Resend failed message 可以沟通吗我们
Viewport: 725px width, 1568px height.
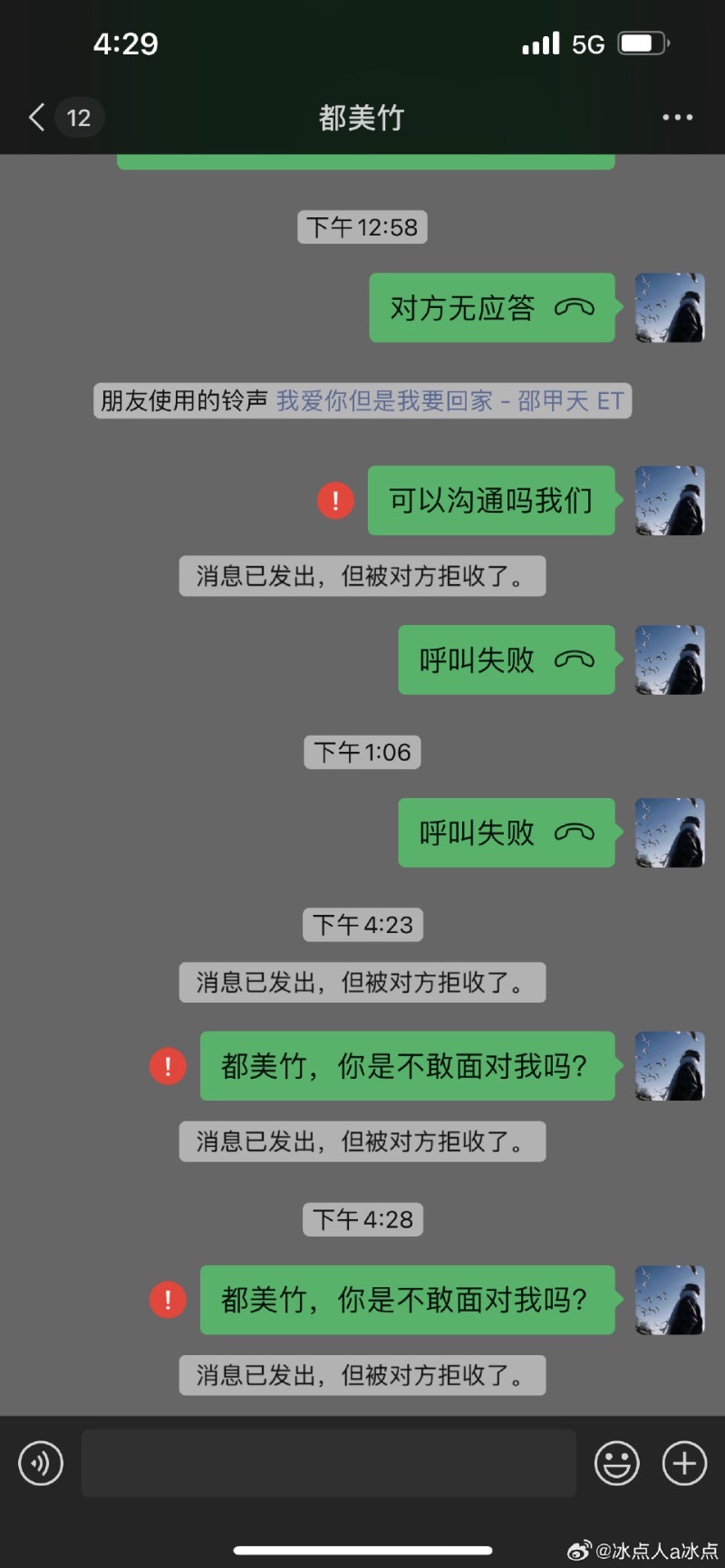[335, 500]
